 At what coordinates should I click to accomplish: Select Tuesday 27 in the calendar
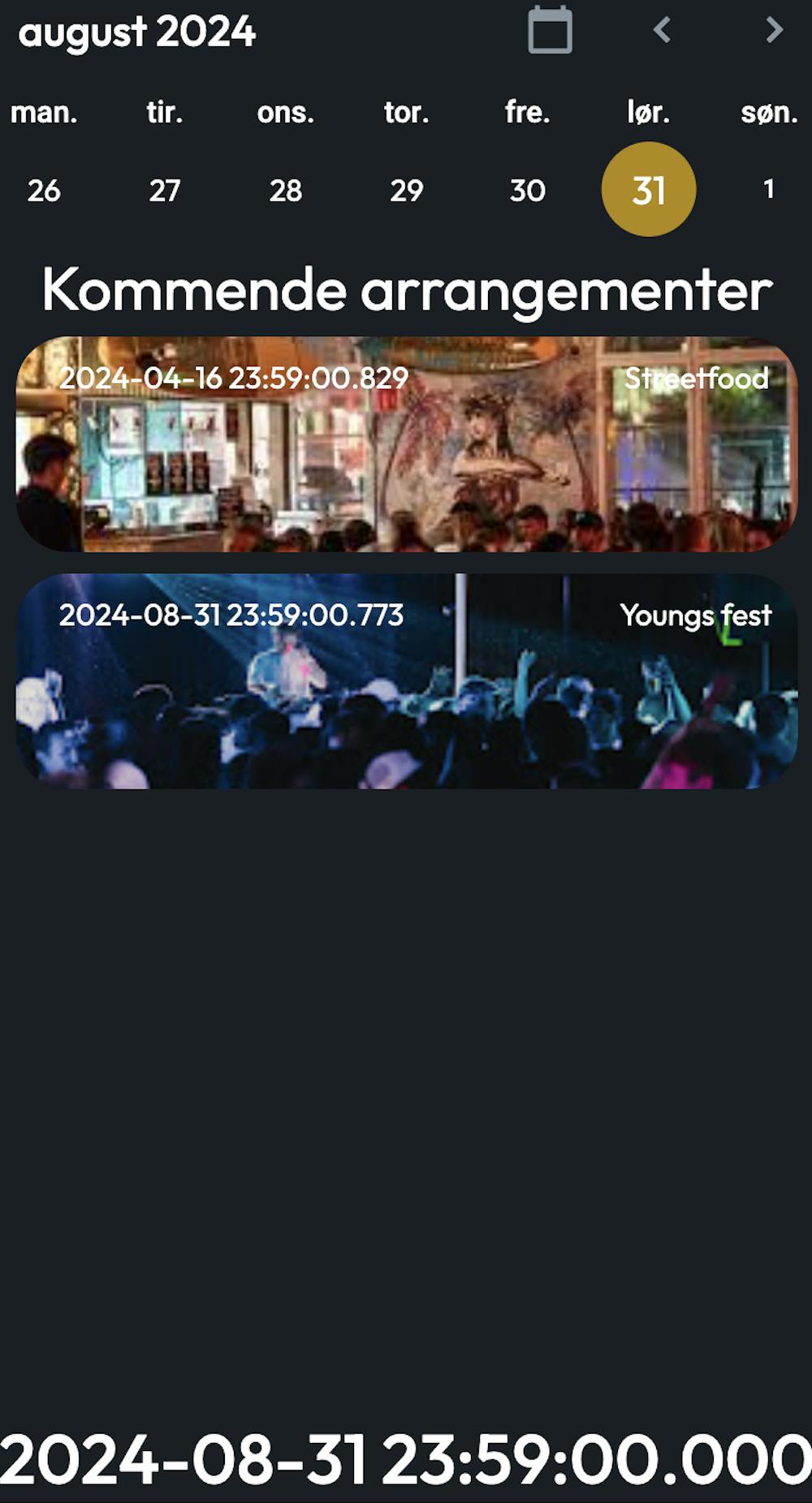pos(165,190)
